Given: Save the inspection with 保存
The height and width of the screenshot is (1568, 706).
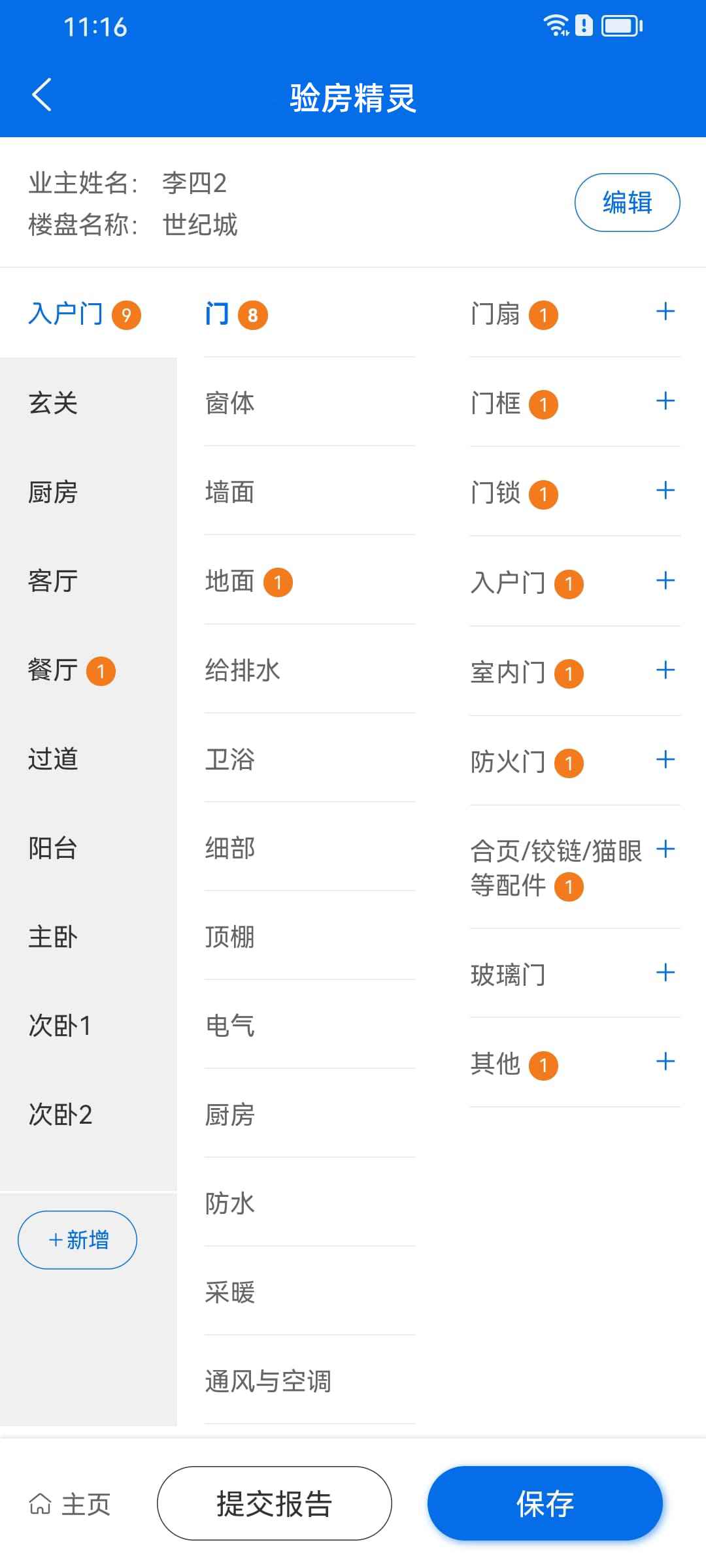Looking at the screenshot, I should 545,1504.
